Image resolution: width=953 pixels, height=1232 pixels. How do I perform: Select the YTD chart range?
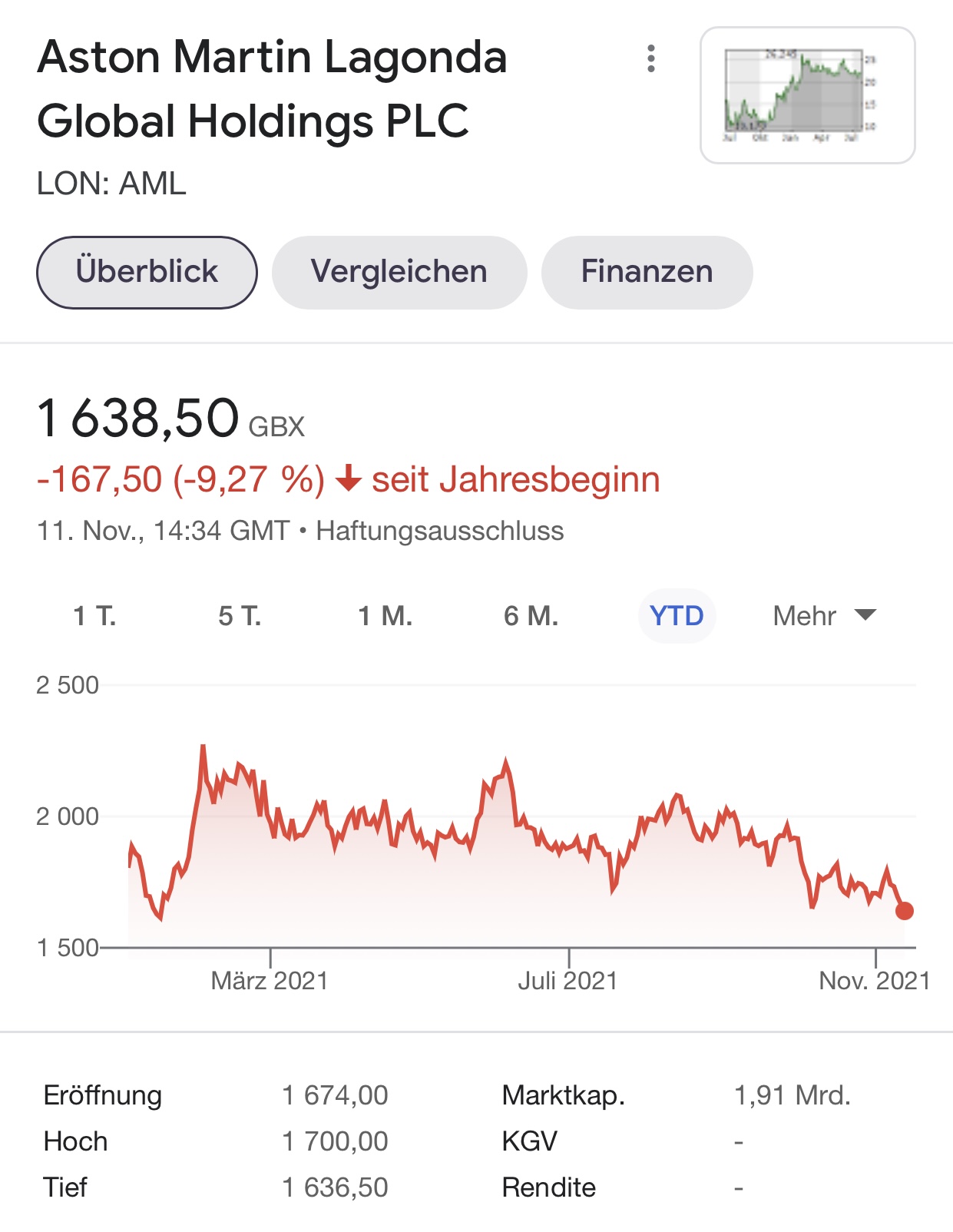tap(677, 615)
